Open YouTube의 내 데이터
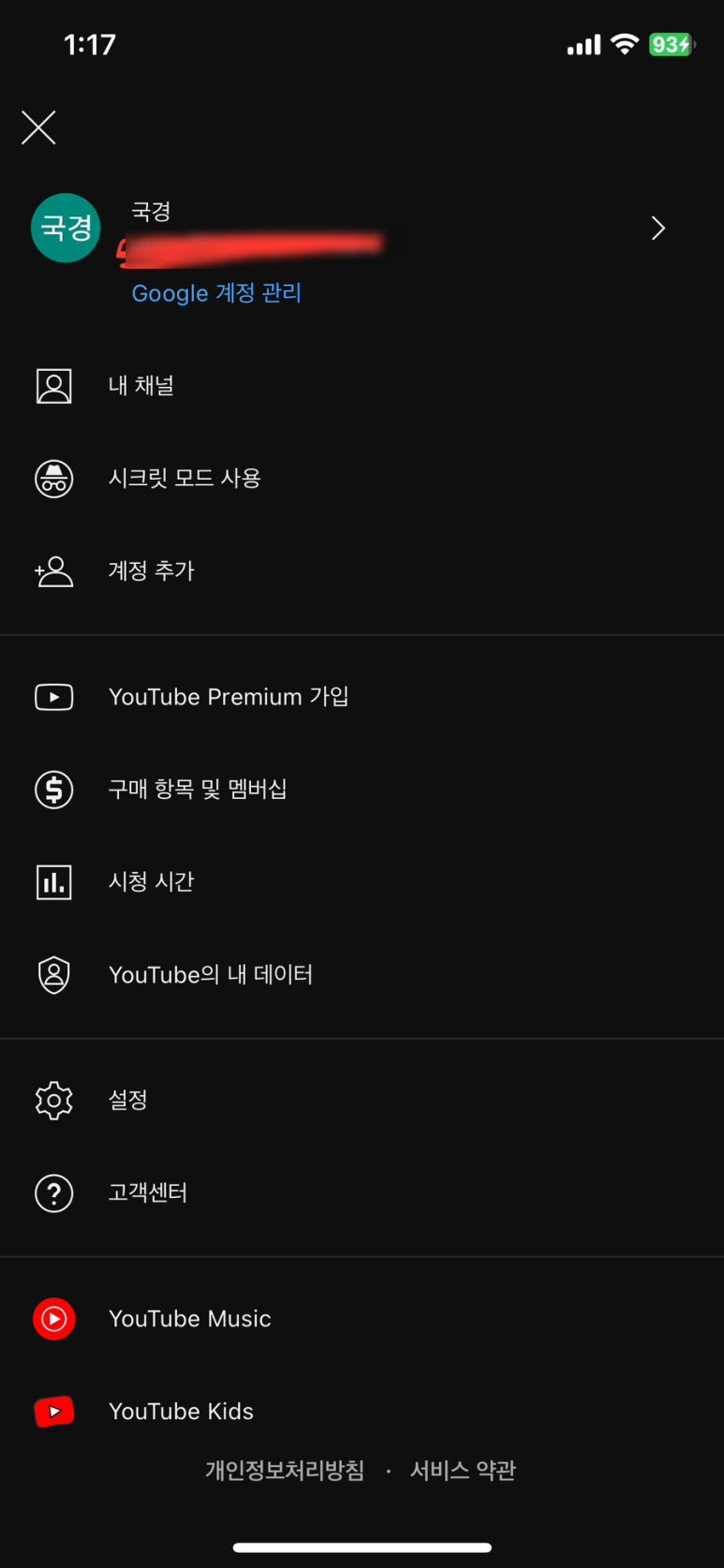This screenshot has width=724, height=1568. (x=362, y=974)
